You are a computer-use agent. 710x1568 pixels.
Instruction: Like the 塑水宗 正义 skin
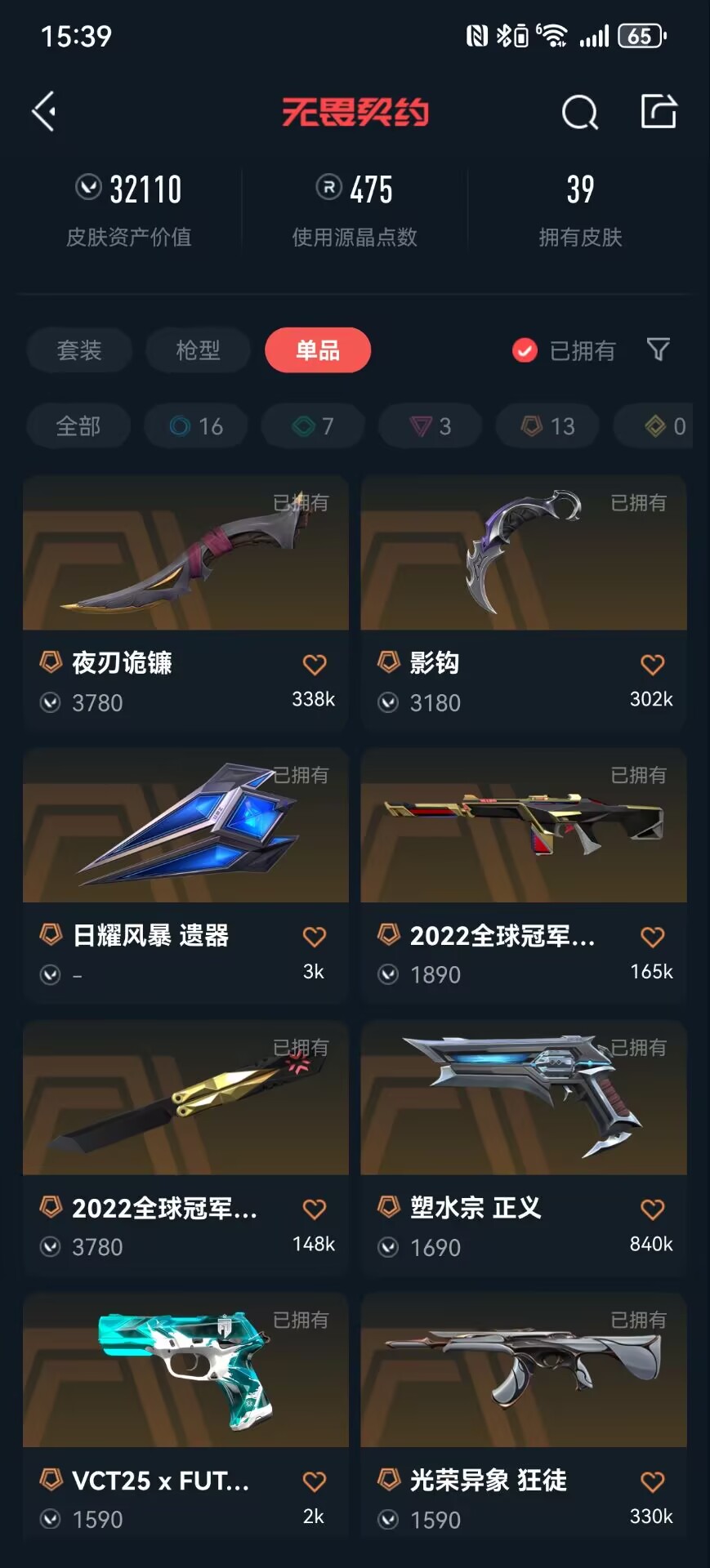point(652,1209)
